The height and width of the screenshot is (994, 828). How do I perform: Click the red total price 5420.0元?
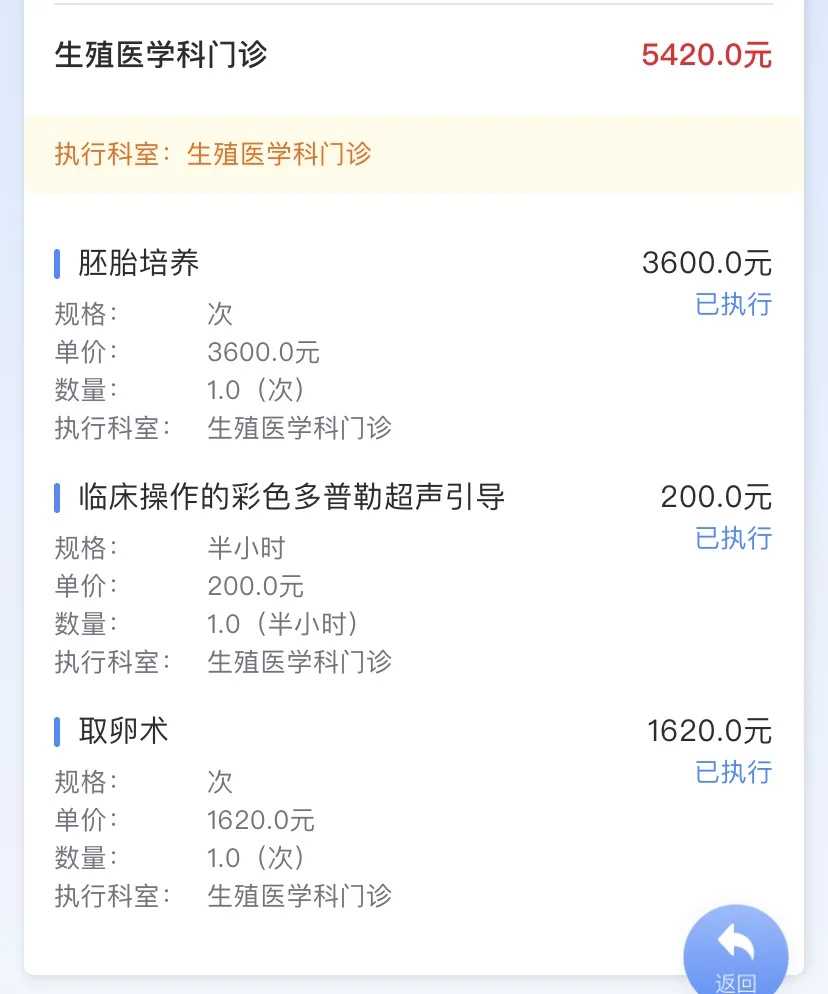point(708,56)
